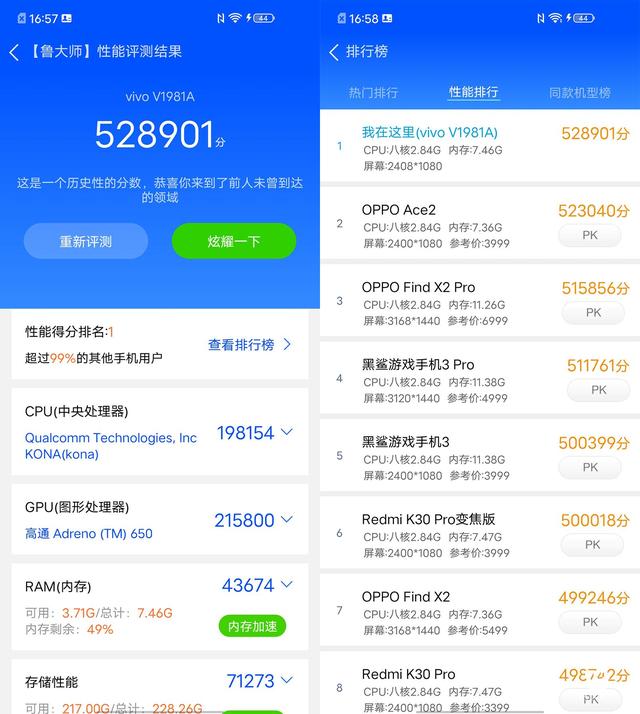Open 查看排行榜 link
640x714 pixels.
point(250,344)
